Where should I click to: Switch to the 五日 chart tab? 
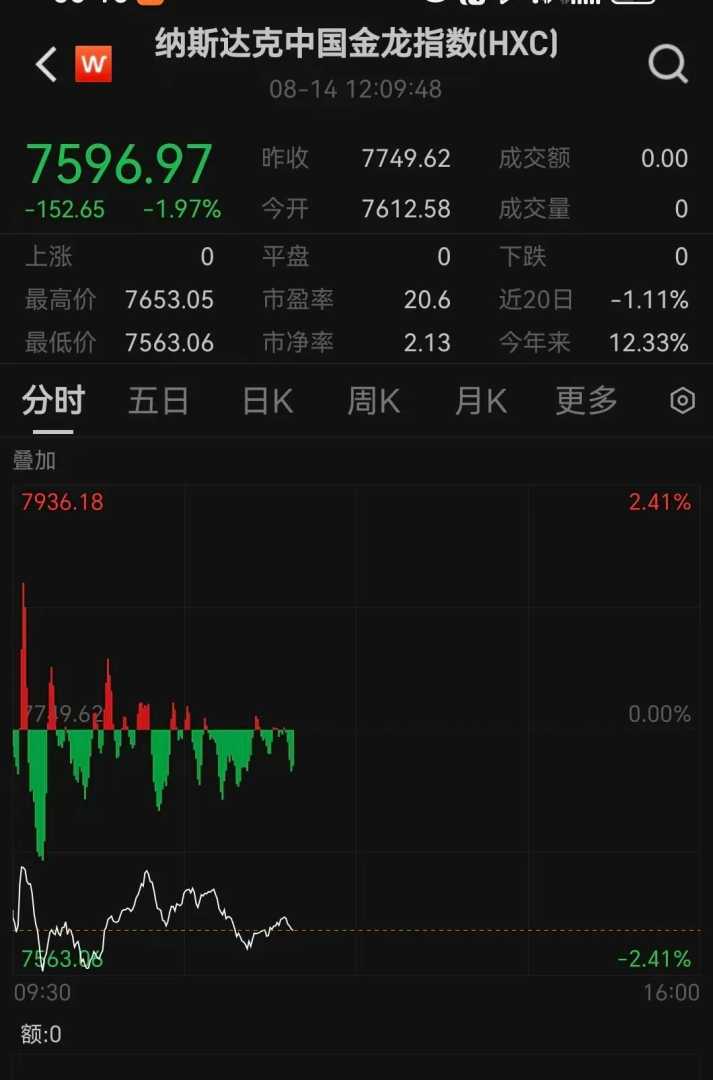158,402
